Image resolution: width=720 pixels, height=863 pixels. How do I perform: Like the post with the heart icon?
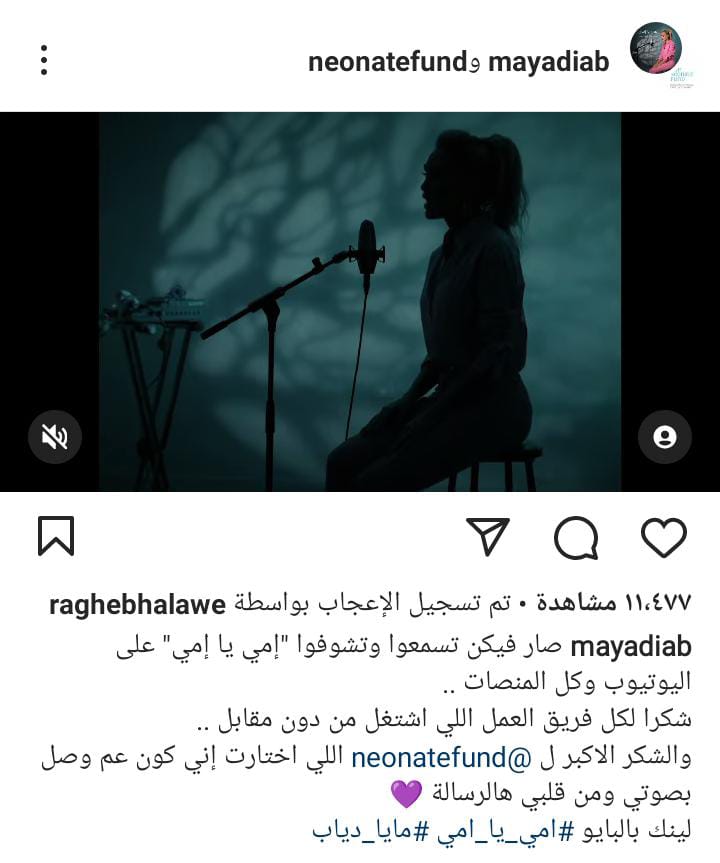pyautogui.click(x=663, y=538)
